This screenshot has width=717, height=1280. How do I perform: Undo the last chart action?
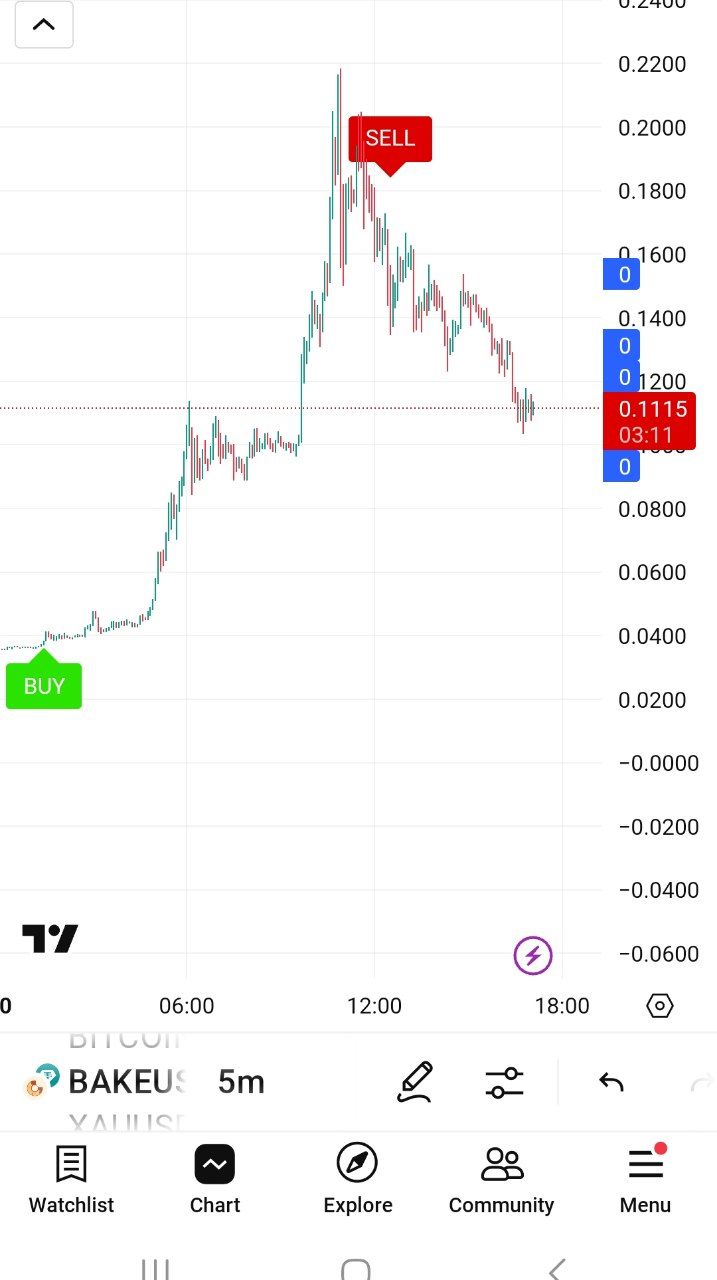pos(611,1082)
